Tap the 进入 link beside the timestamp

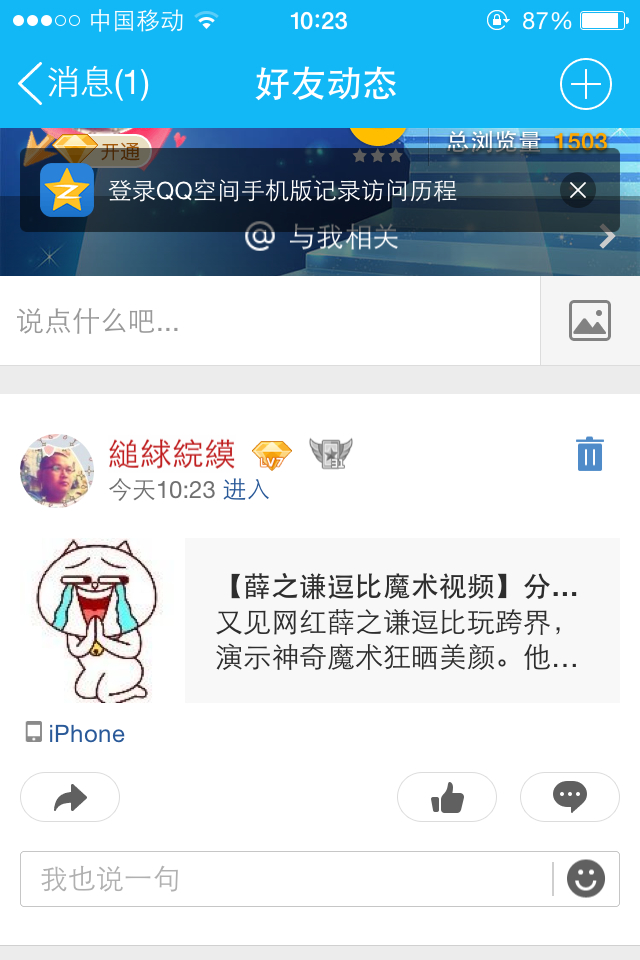tap(246, 490)
